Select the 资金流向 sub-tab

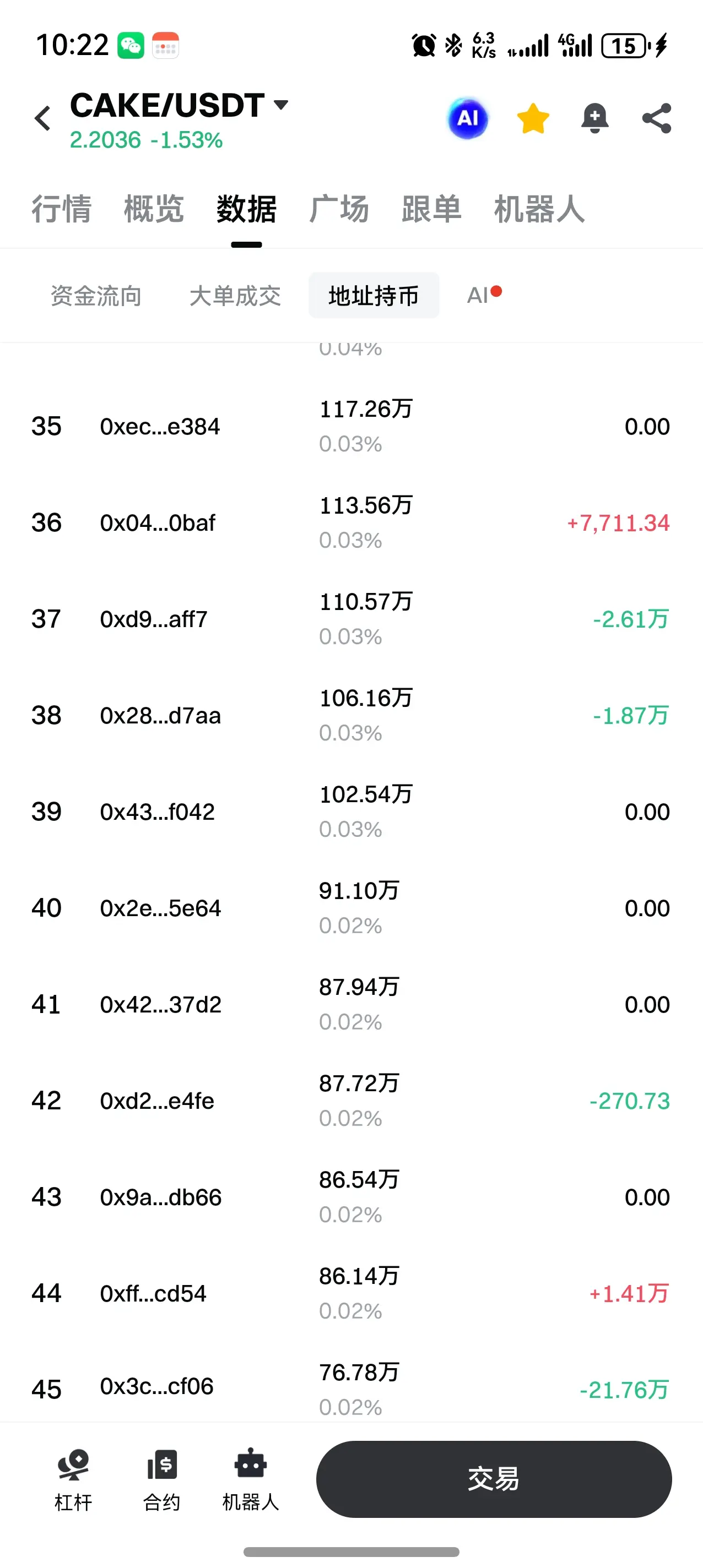click(x=96, y=296)
